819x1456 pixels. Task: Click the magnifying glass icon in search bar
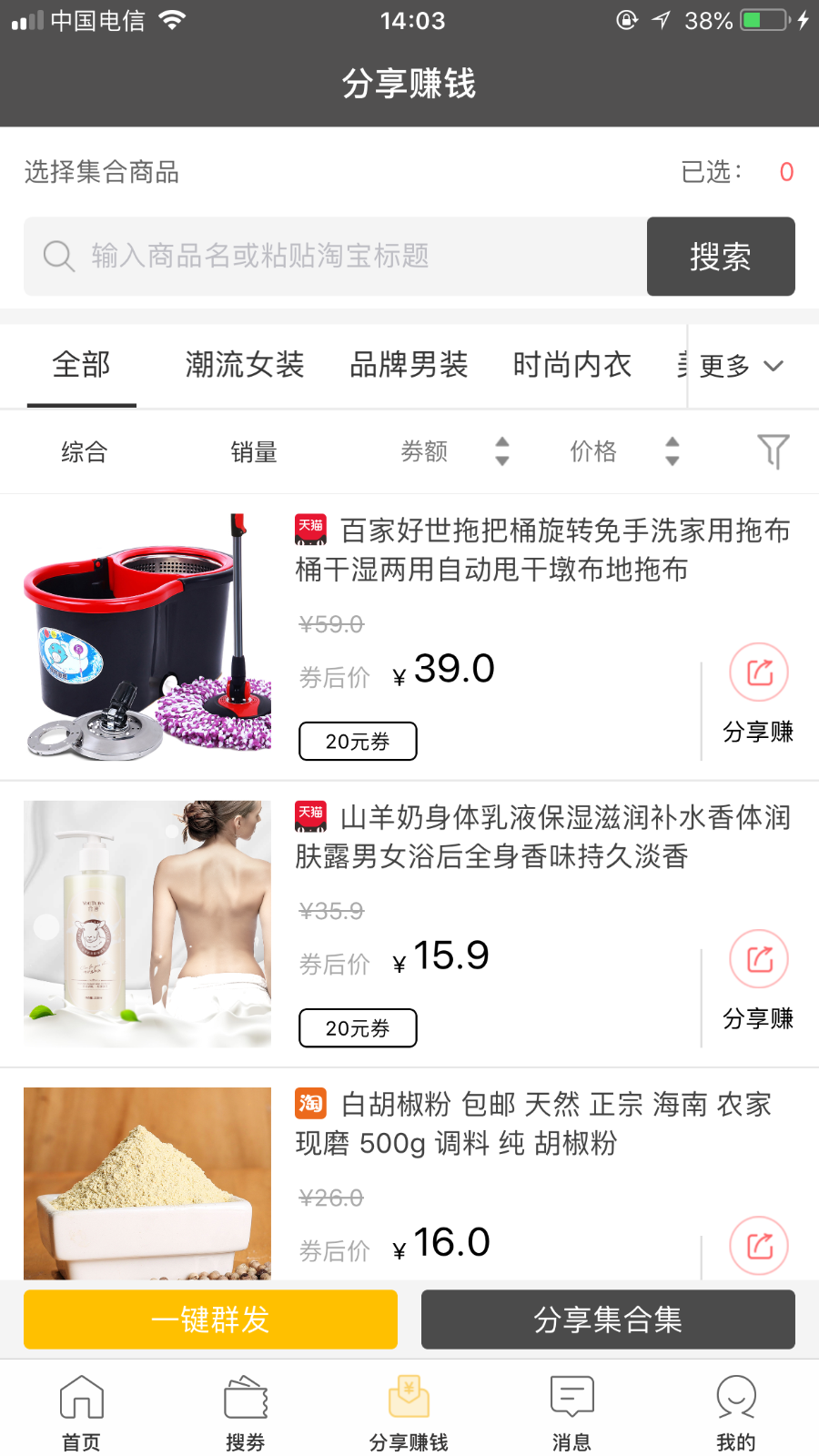58,257
